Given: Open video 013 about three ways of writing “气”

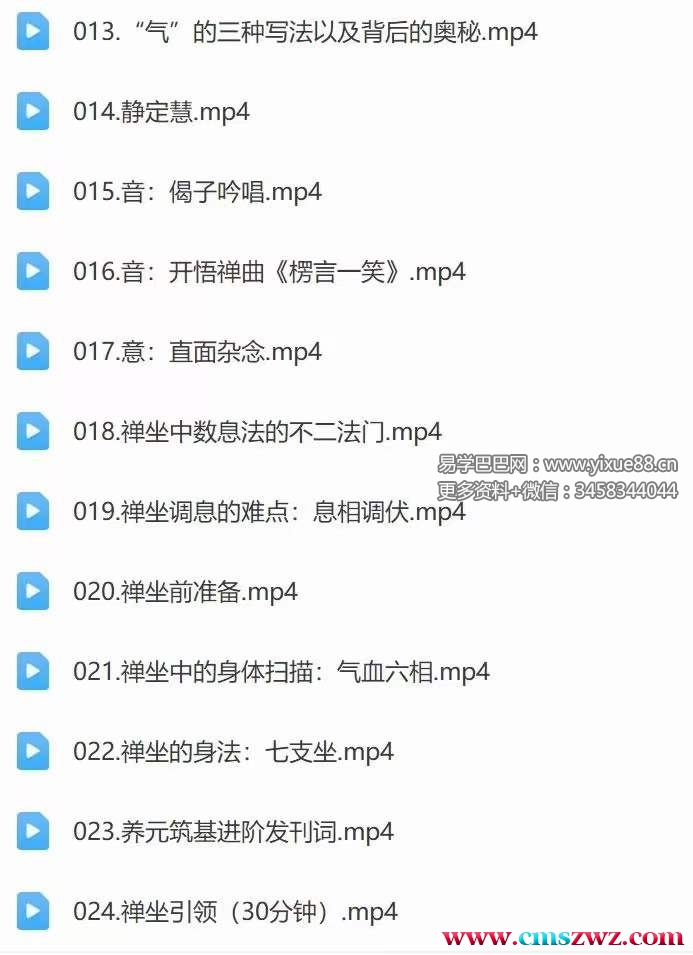Looking at the screenshot, I should point(305,32).
